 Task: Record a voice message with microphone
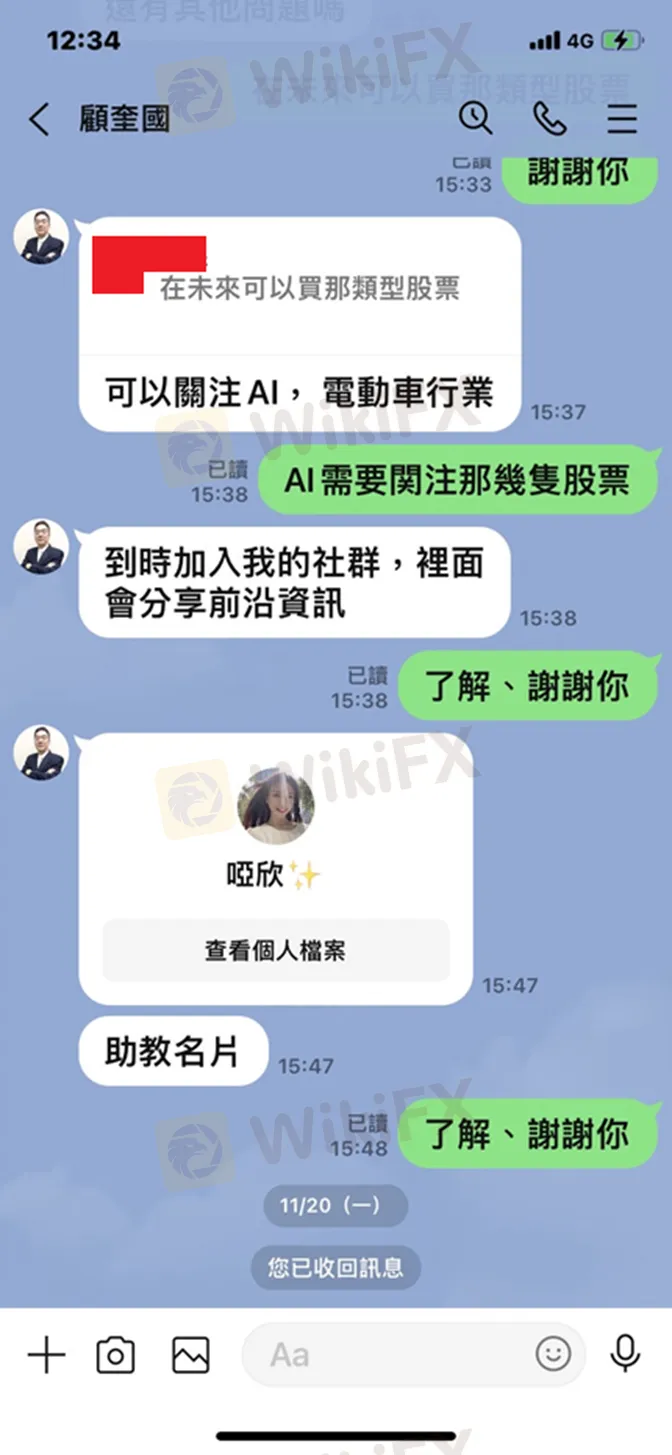tap(625, 1355)
